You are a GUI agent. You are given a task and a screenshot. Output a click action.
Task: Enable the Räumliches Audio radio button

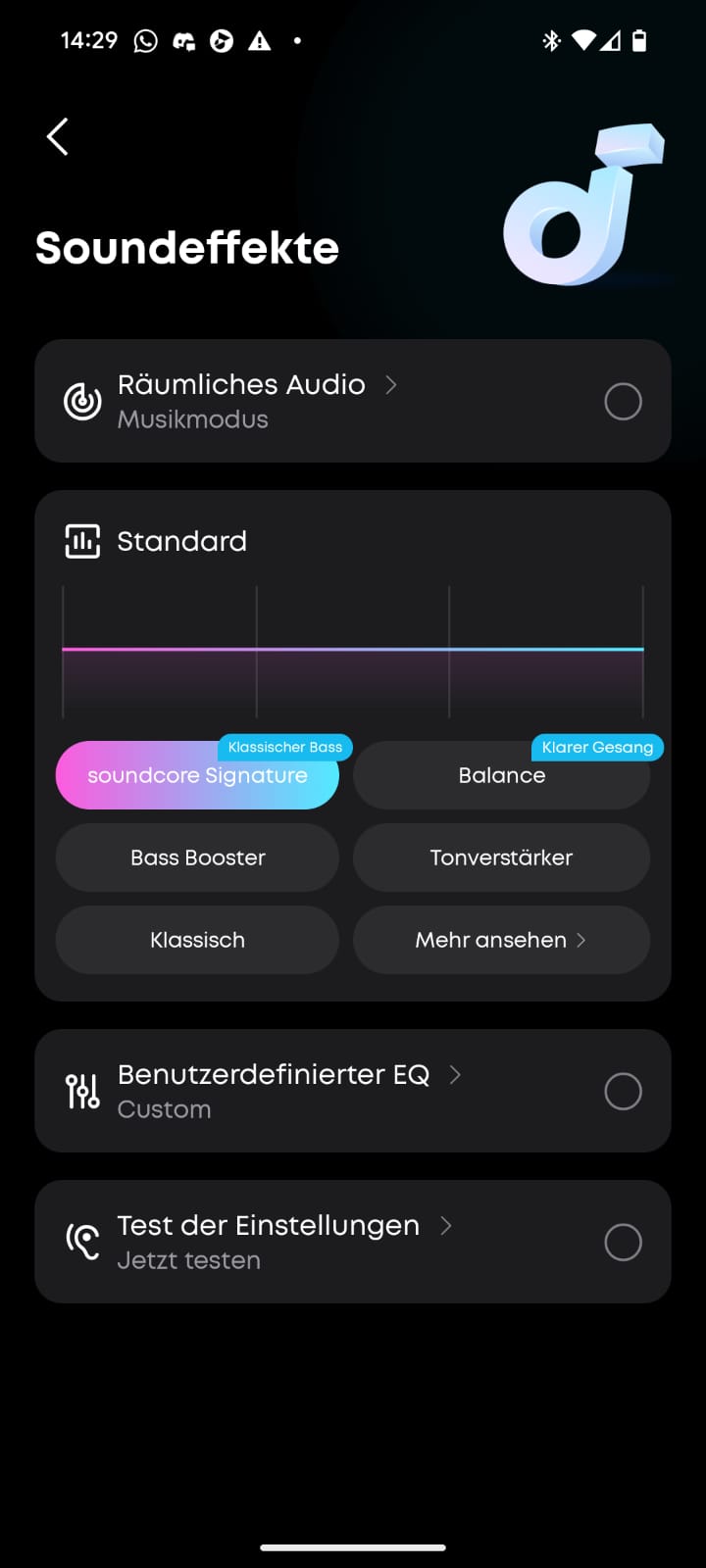623,401
